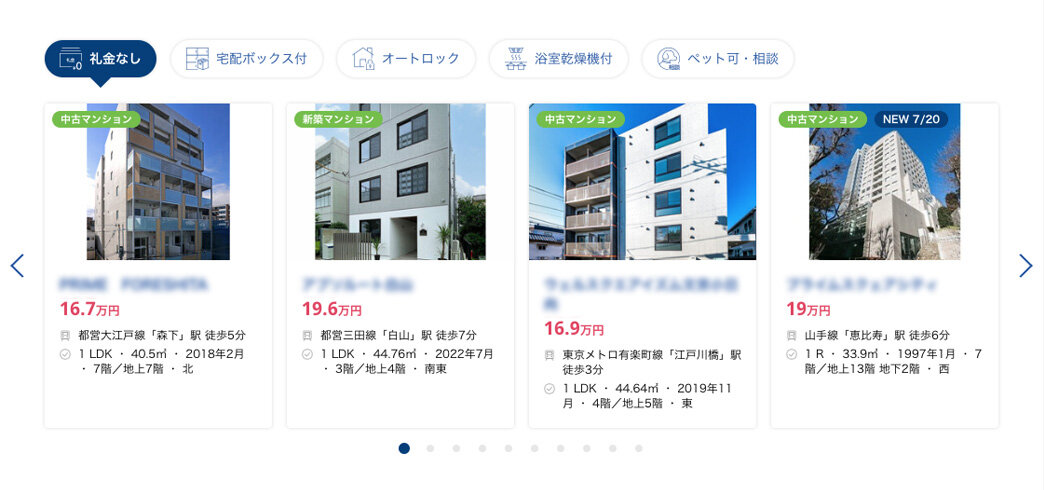Screen dimensions: 1044x490
Task: Open the 19.6万円 listing near 白山 station
Action: [400, 265]
